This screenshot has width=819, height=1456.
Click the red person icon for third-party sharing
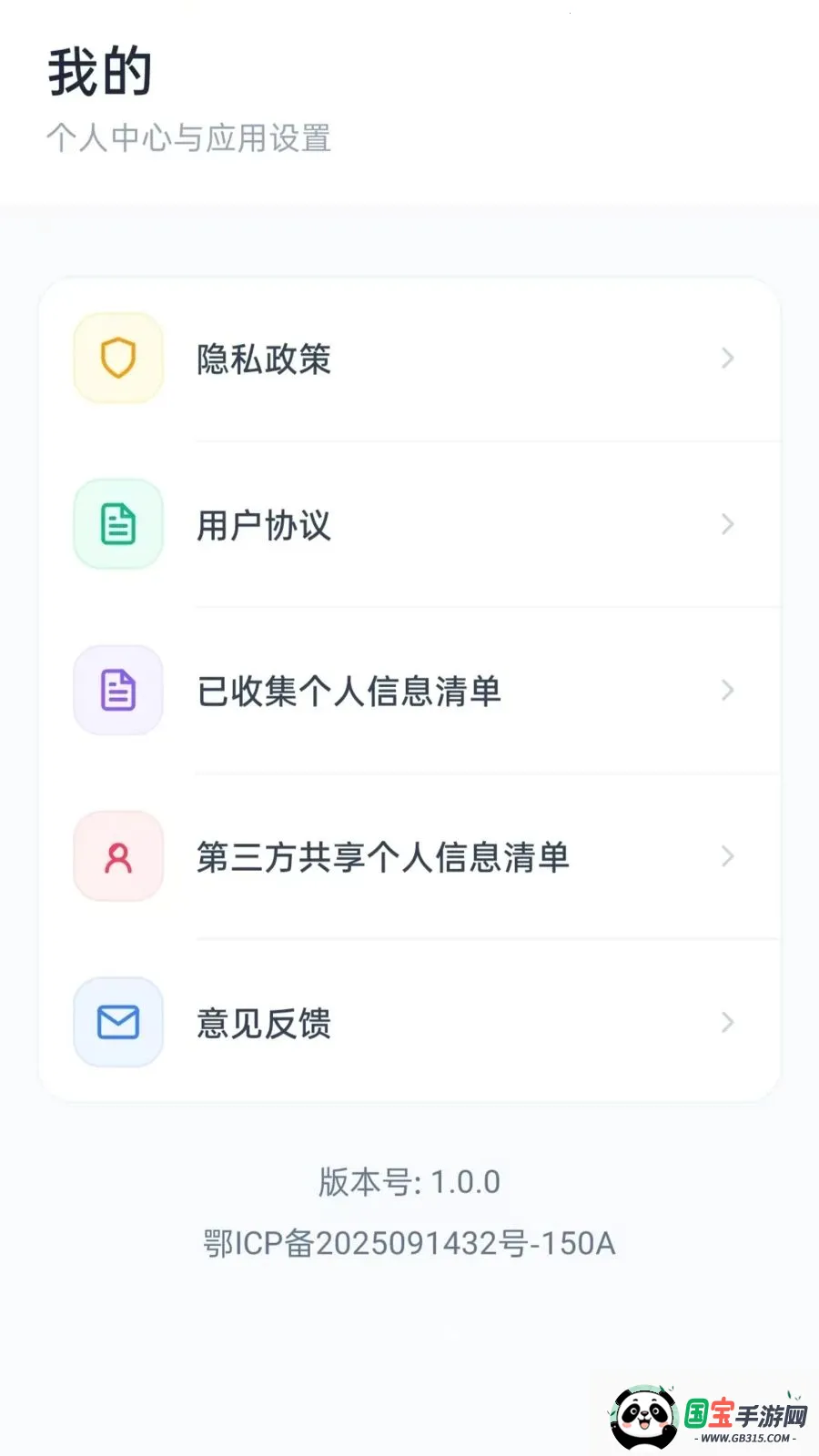117,856
